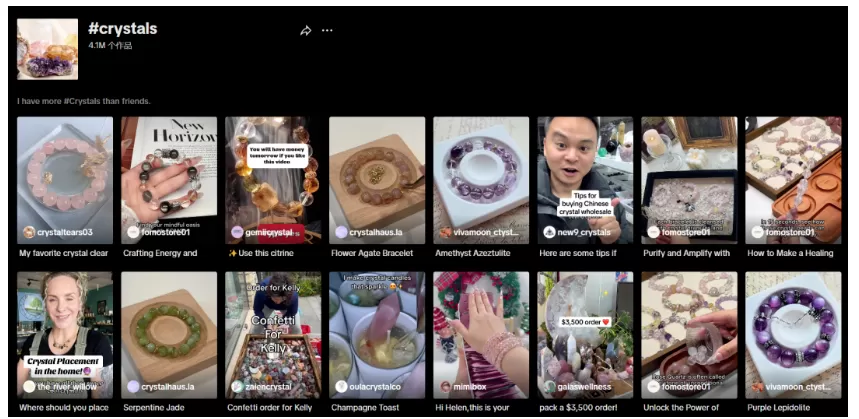Open the 'Confetti order for Kelly' video
The image size is (859, 419).
click(x=273, y=335)
